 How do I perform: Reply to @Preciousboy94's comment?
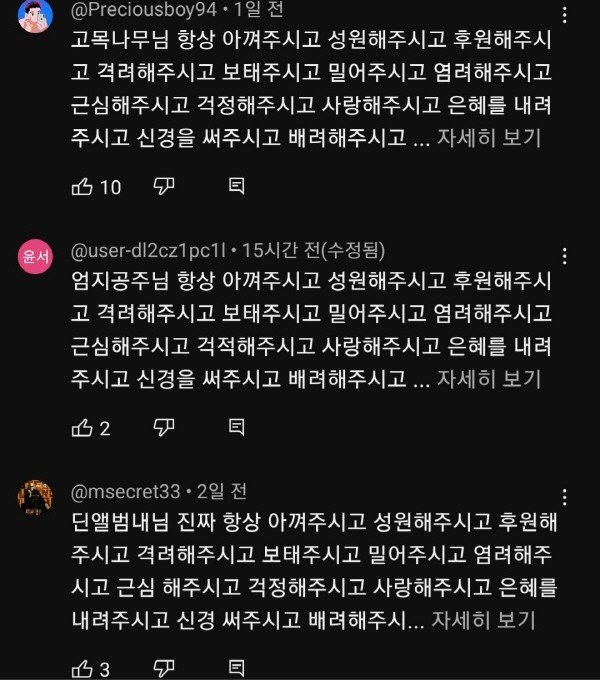236,186
